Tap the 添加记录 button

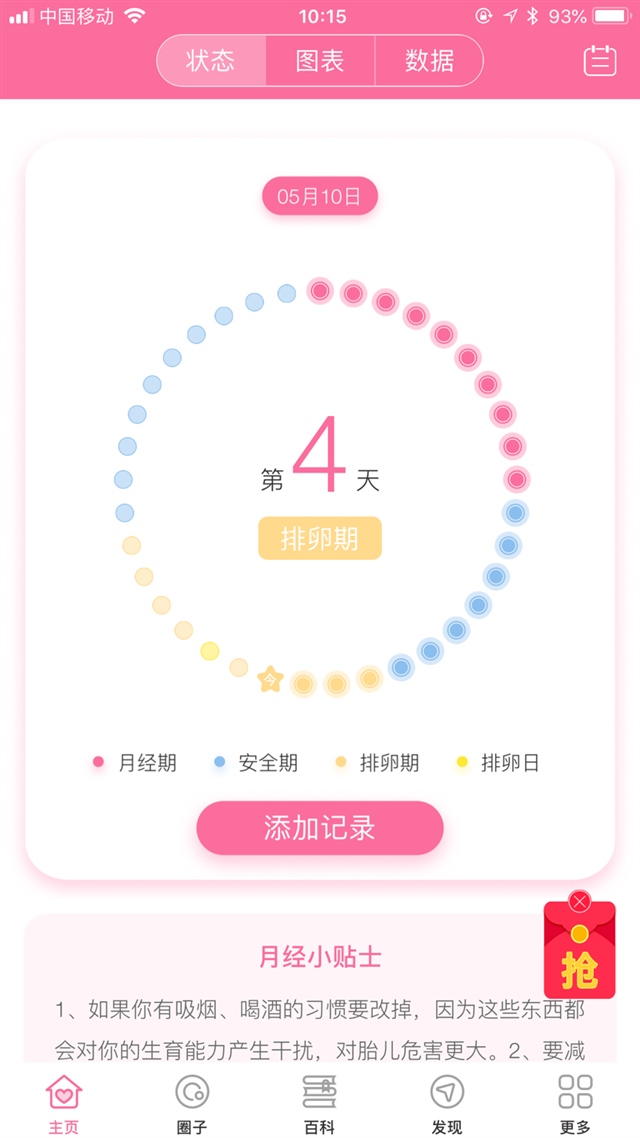[x=319, y=828]
